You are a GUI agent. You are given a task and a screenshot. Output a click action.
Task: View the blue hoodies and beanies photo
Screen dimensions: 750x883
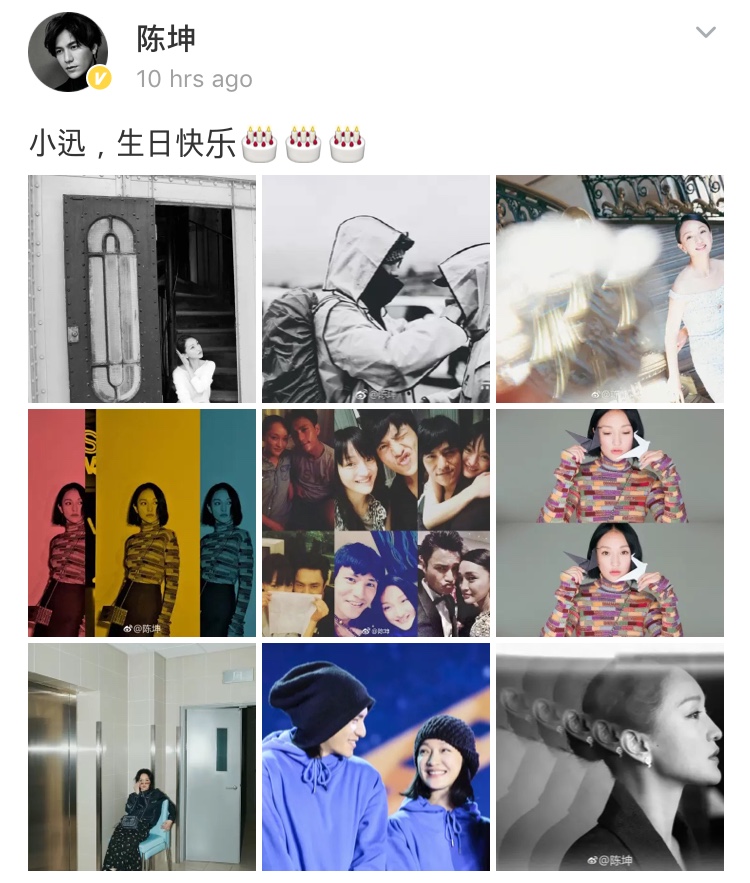376,757
